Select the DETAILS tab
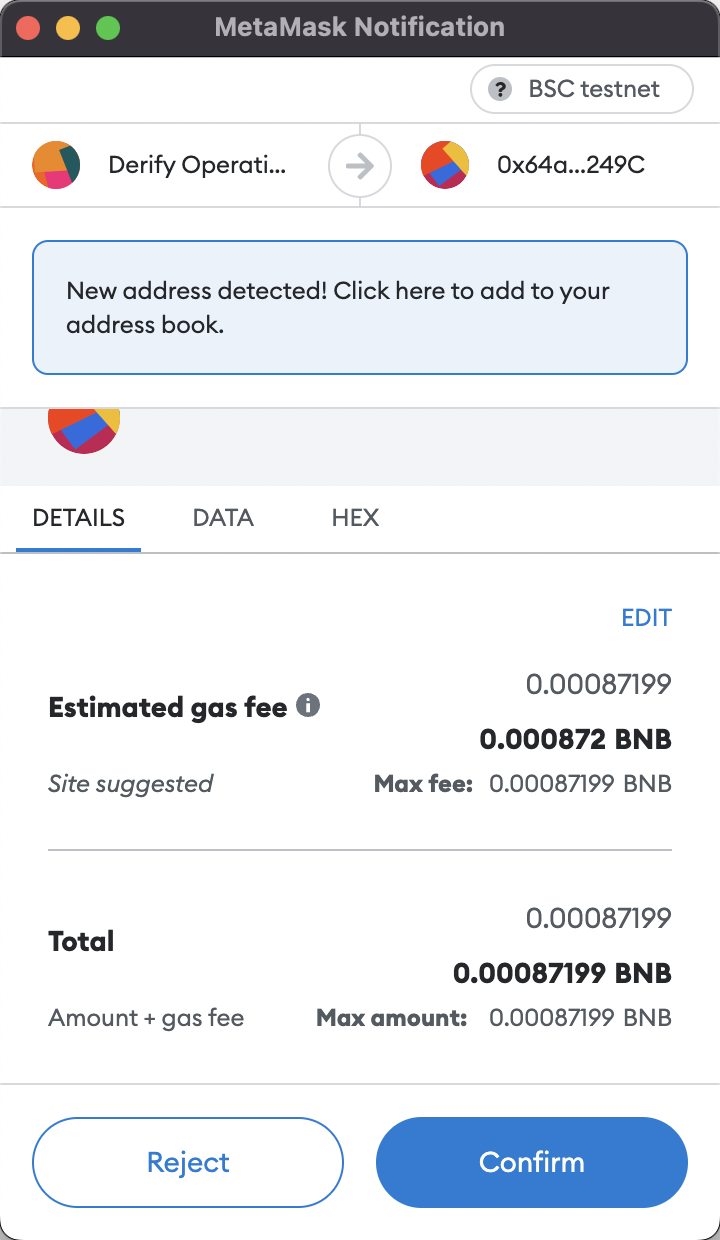The width and height of the screenshot is (720, 1240). pyautogui.click(x=79, y=517)
